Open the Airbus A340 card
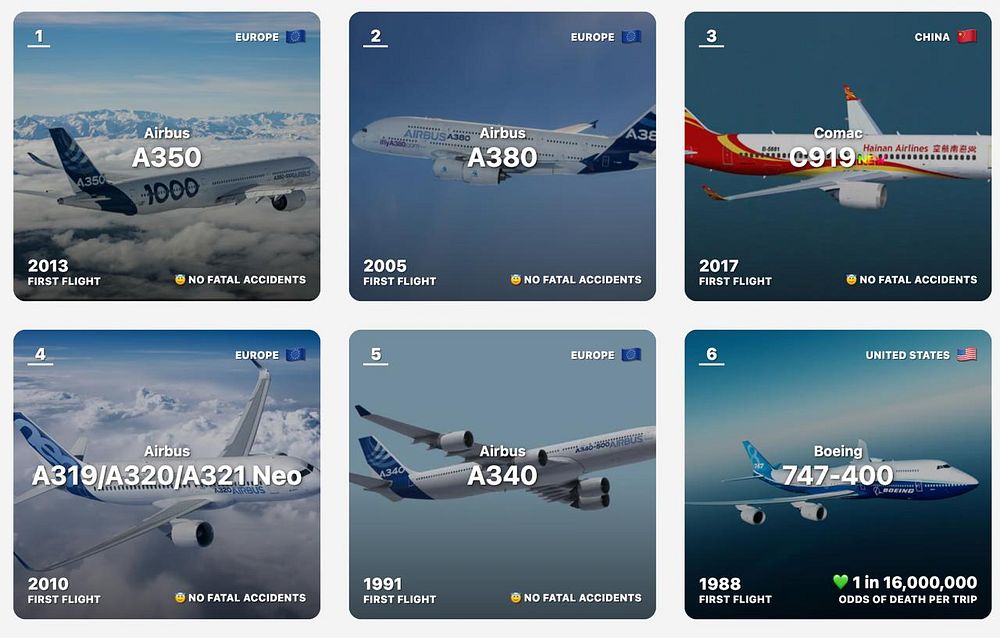 click(502, 474)
